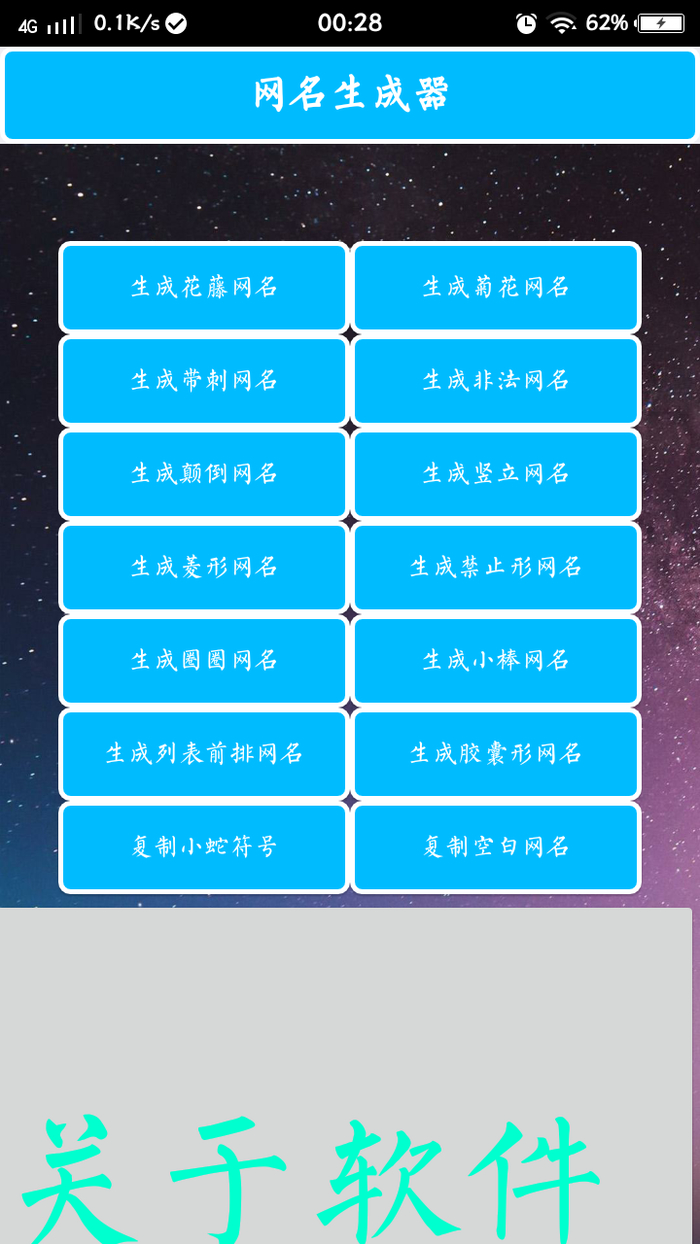Image resolution: width=700 pixels, height=1244 pixels.
Task: Generate a 胶囊形网名 name
Action: click(x=496, y=753)
